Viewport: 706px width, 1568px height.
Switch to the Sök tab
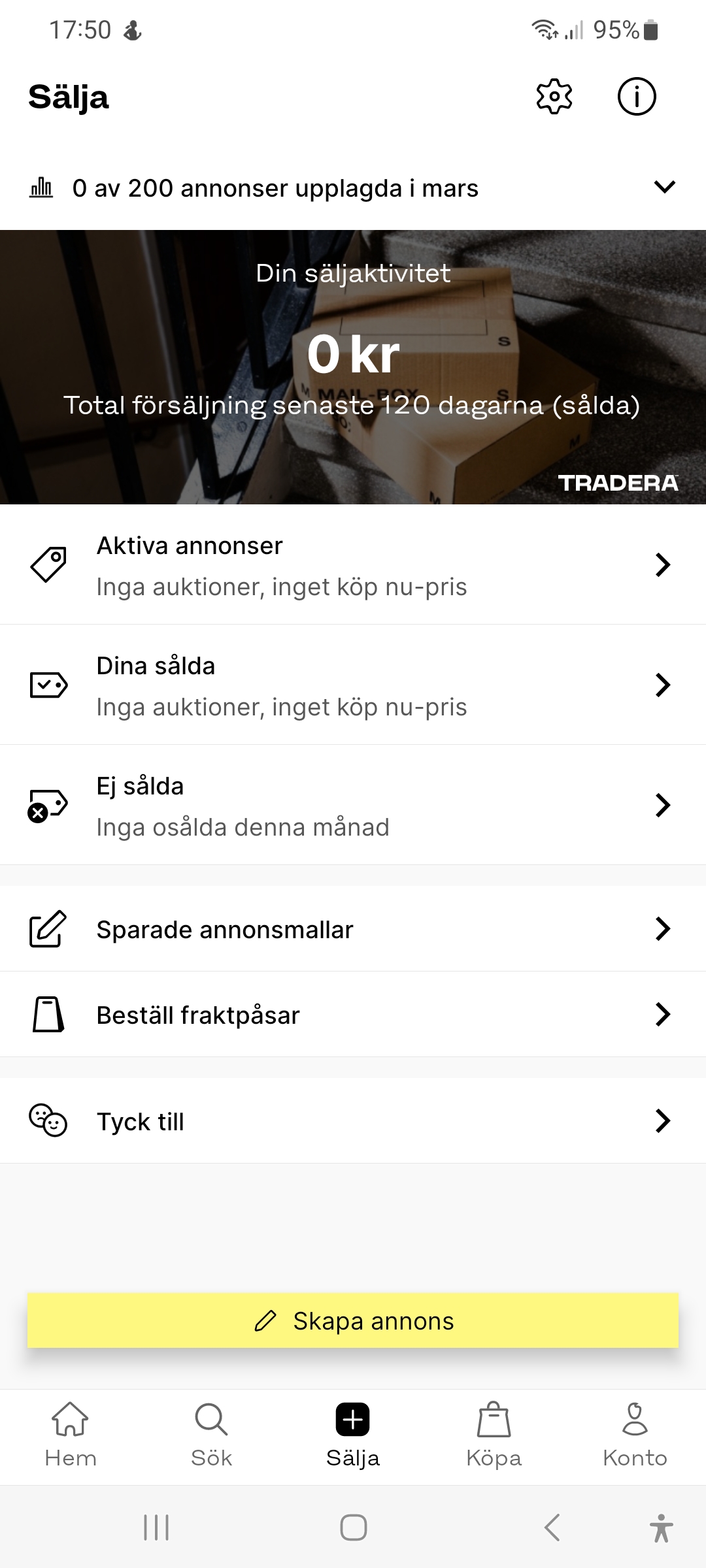pyautogui.click(x=211, y=1435)
